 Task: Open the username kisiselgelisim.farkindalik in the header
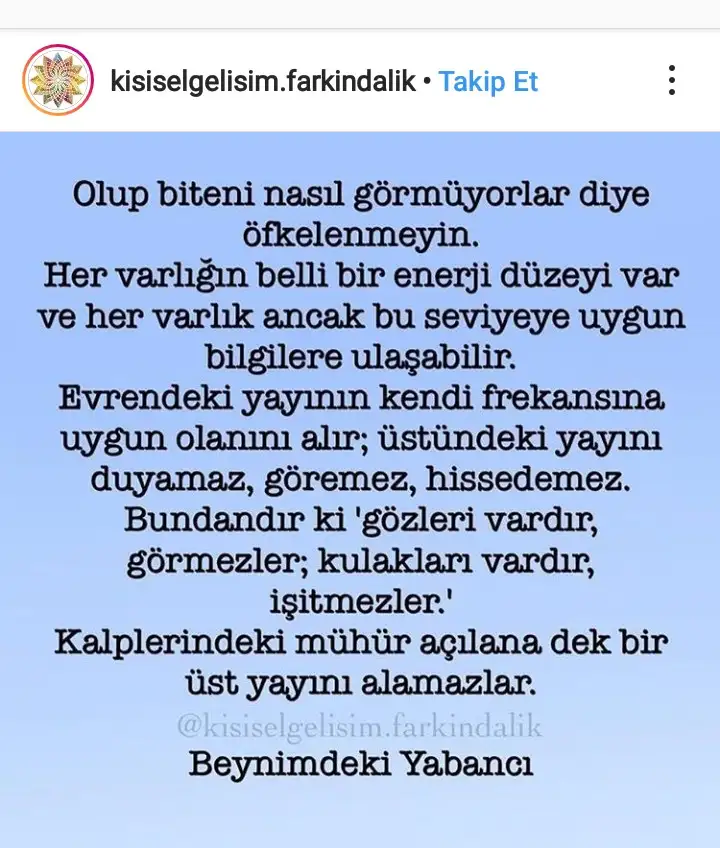(x=262, y=81)
